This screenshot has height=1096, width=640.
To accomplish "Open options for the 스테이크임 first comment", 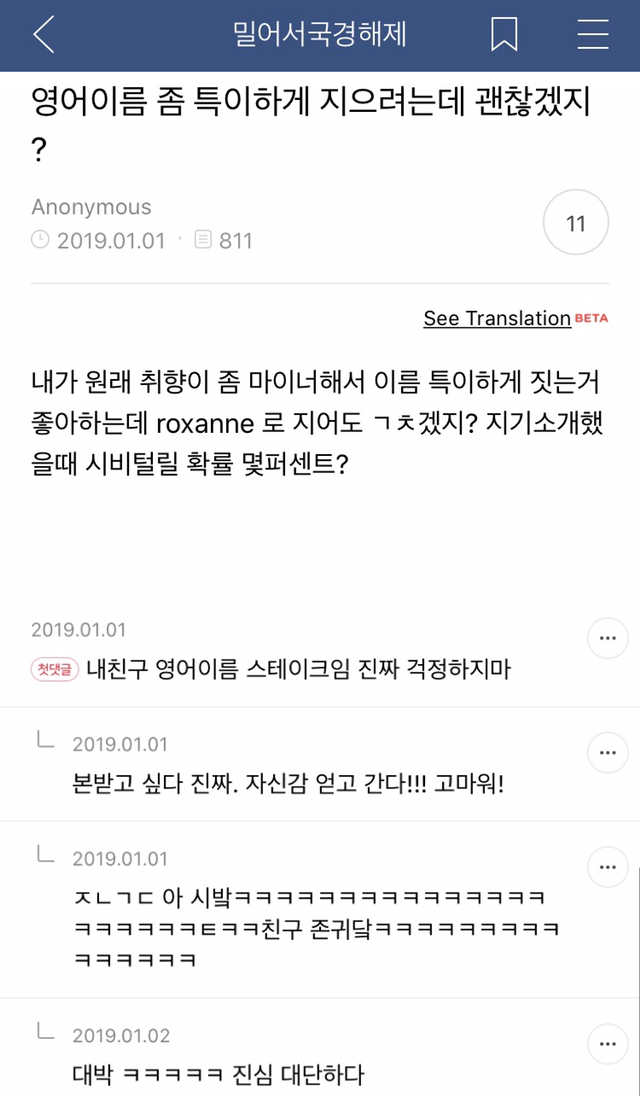I will (607, 637).
